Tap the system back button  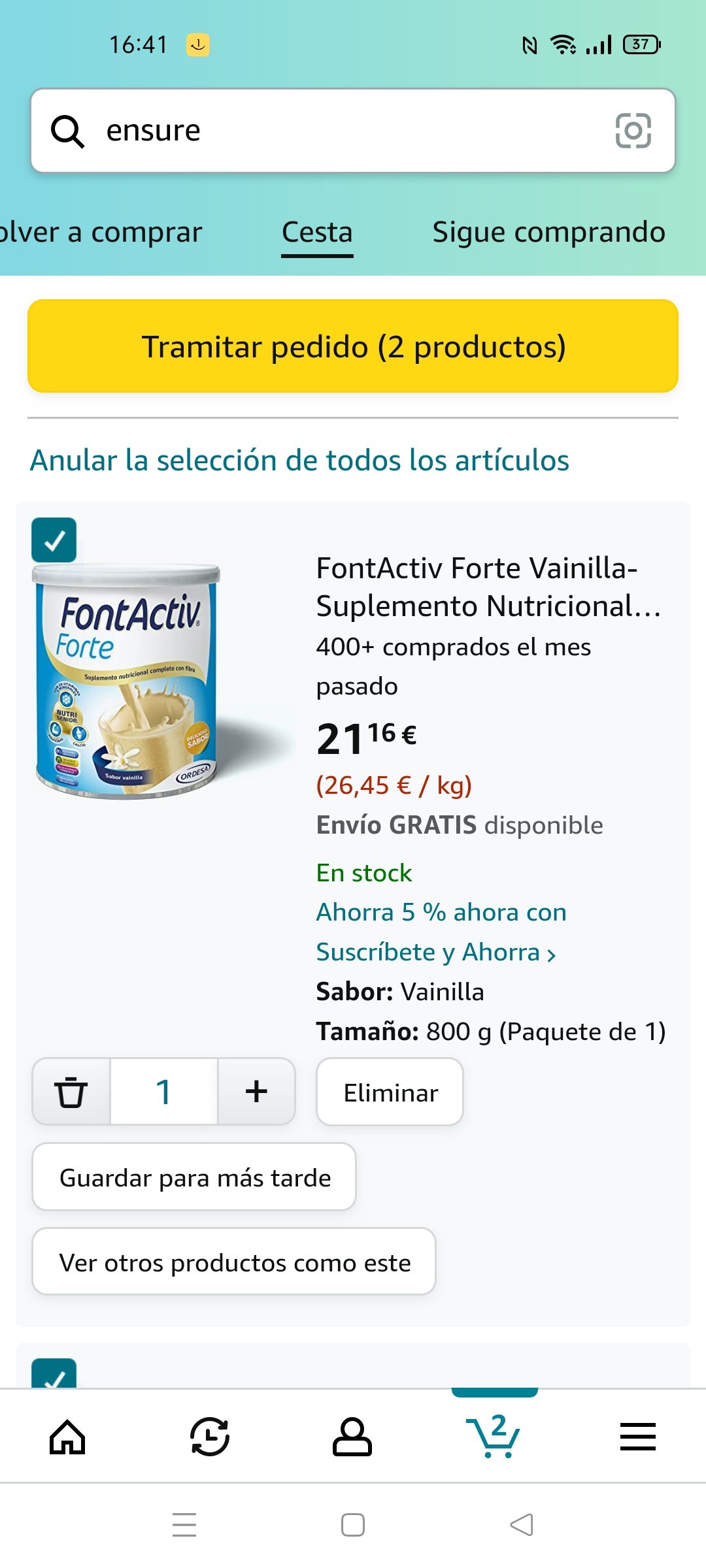(x=522, y=1525)
